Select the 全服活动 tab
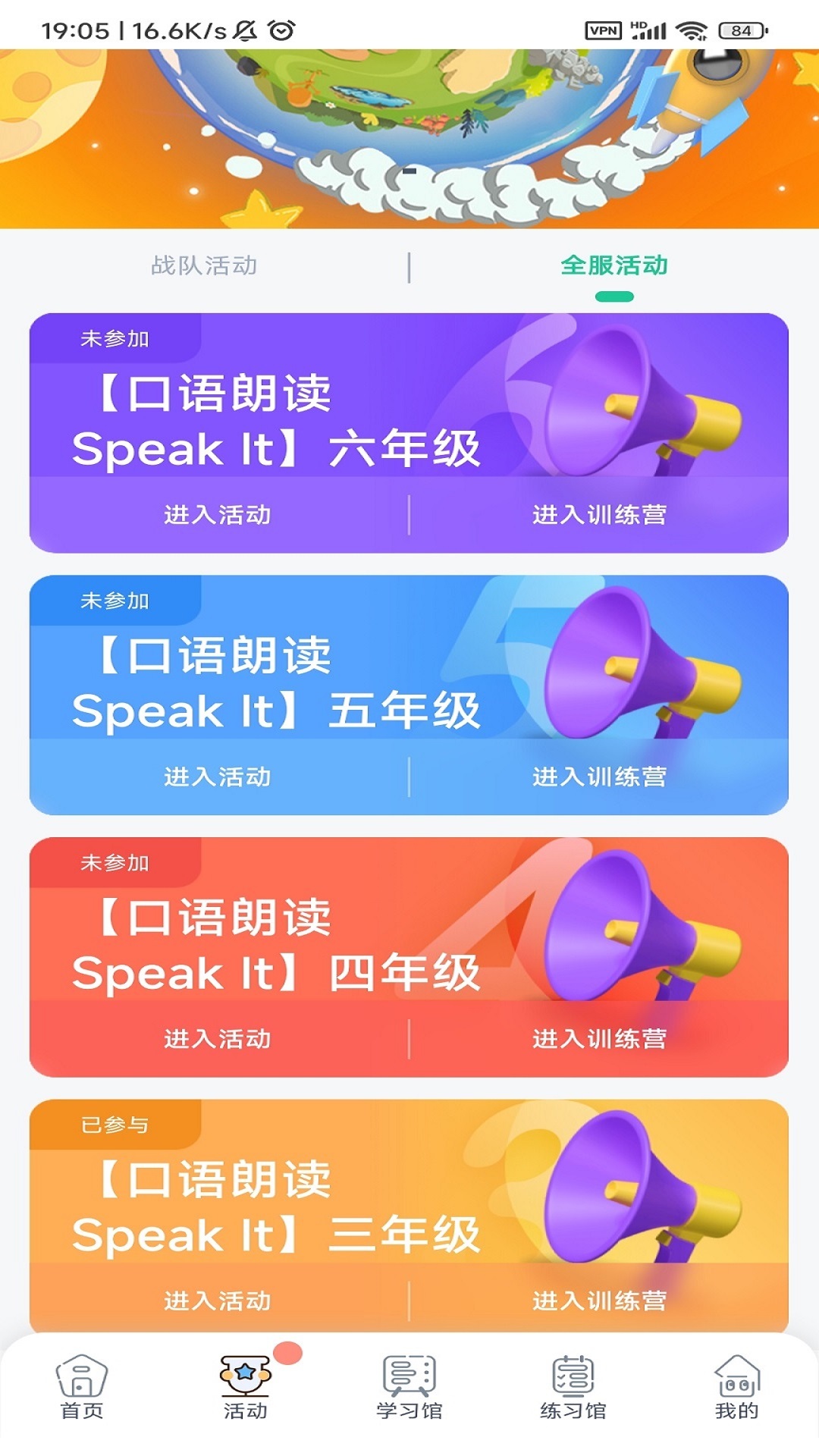819x1456 pixels. [614, 266]
